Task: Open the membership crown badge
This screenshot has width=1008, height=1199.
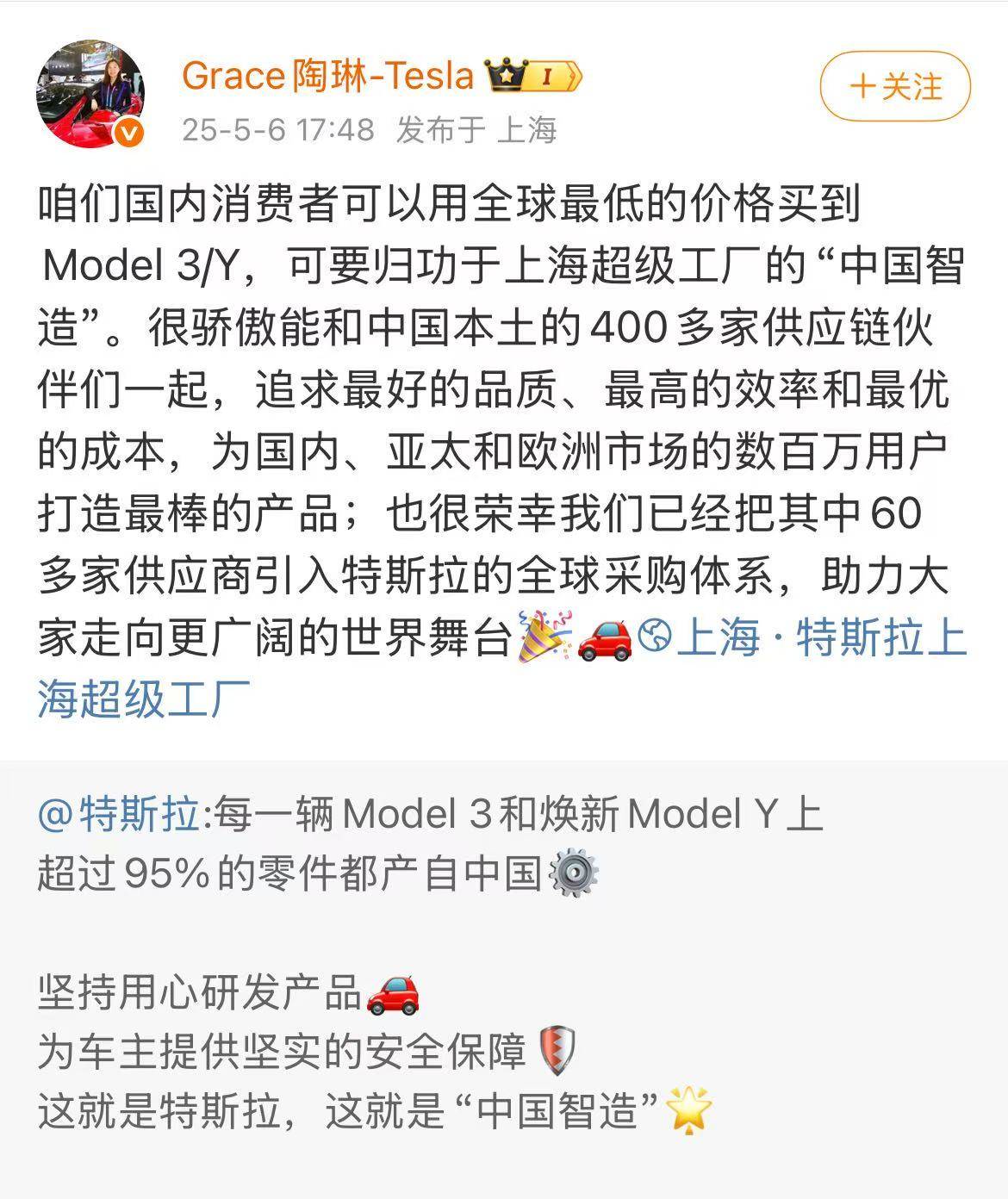Action: [534, 77]
